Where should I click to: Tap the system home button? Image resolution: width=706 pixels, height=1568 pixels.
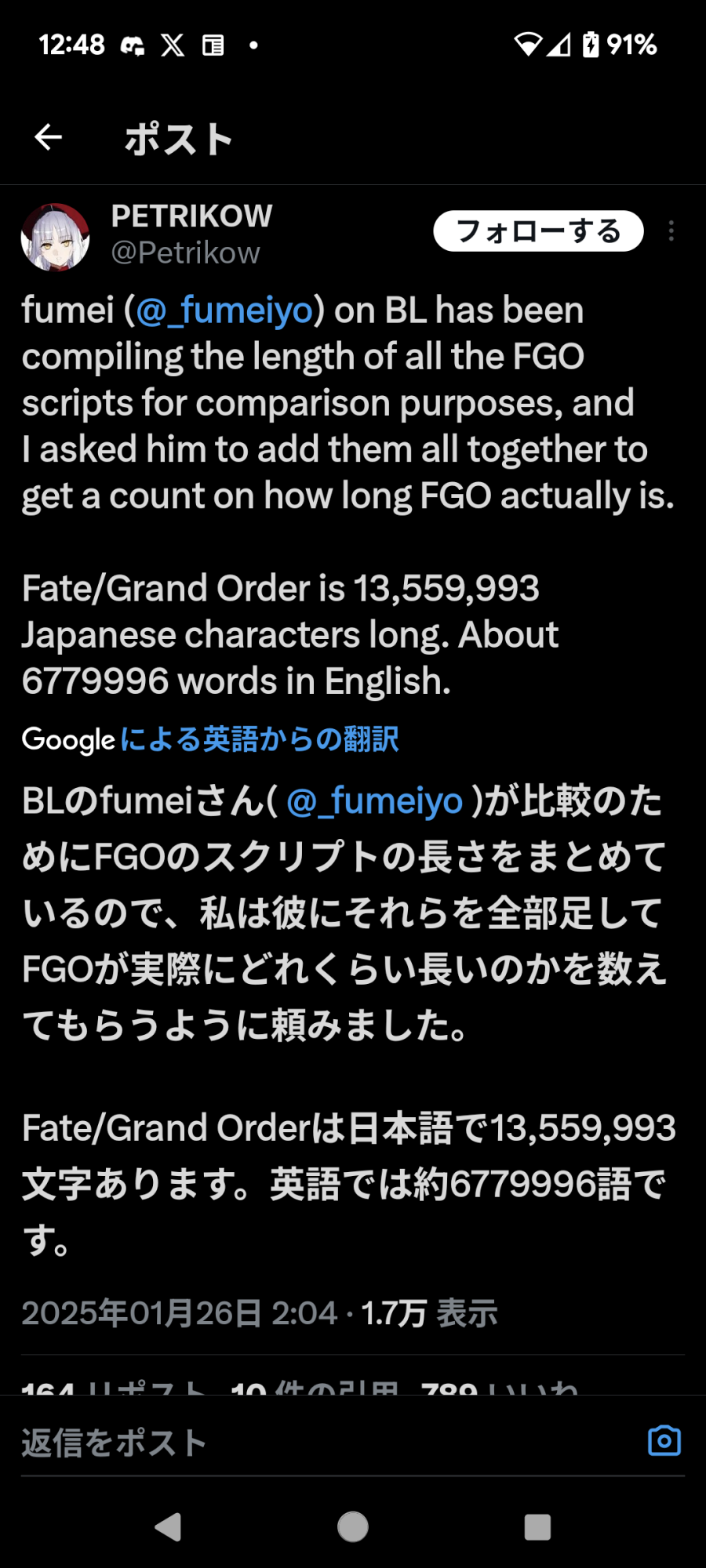(x=353, y=1526)
